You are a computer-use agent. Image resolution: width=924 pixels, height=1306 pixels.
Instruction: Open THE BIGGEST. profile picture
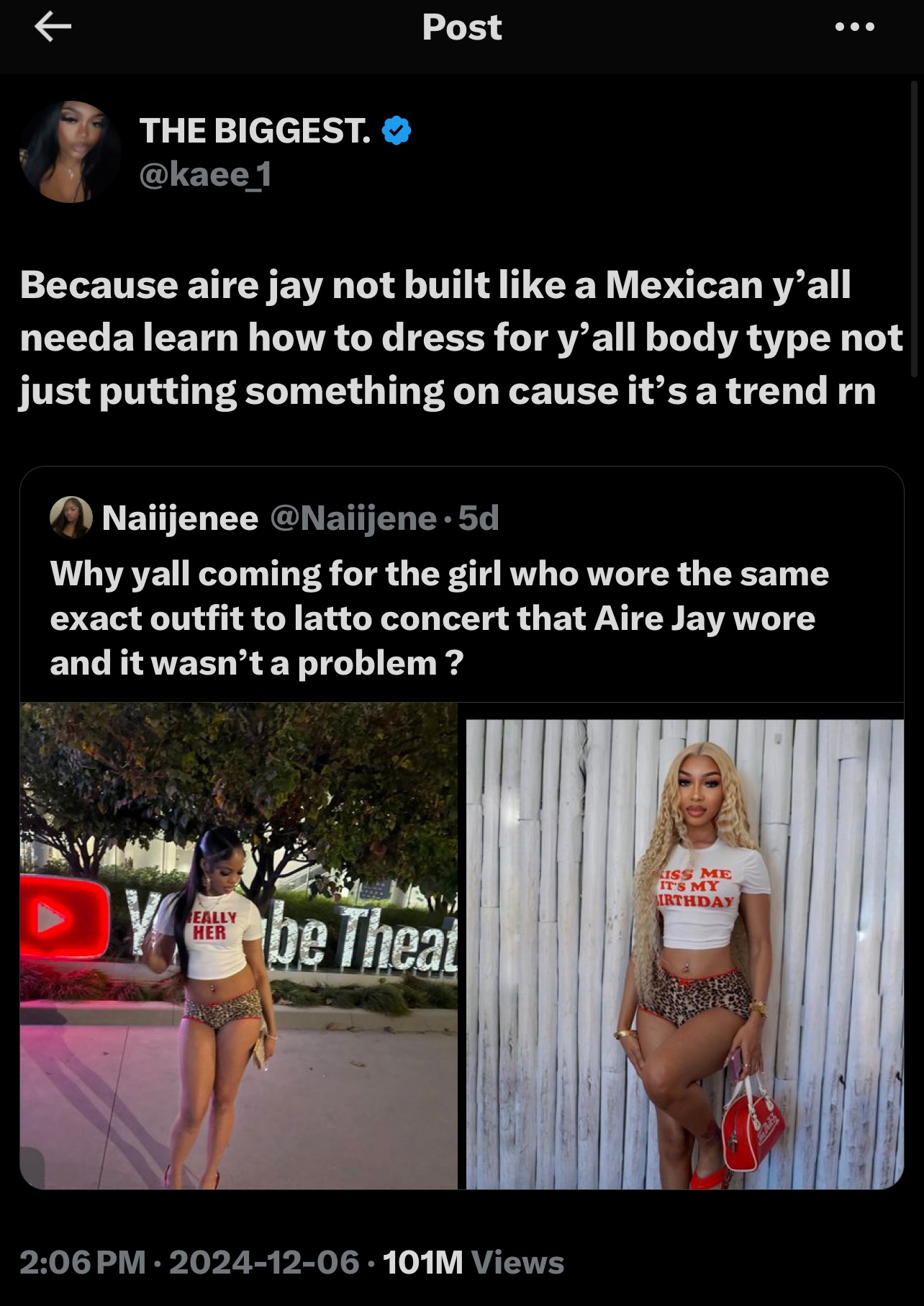pyautogui.click(x=71, y=152)
